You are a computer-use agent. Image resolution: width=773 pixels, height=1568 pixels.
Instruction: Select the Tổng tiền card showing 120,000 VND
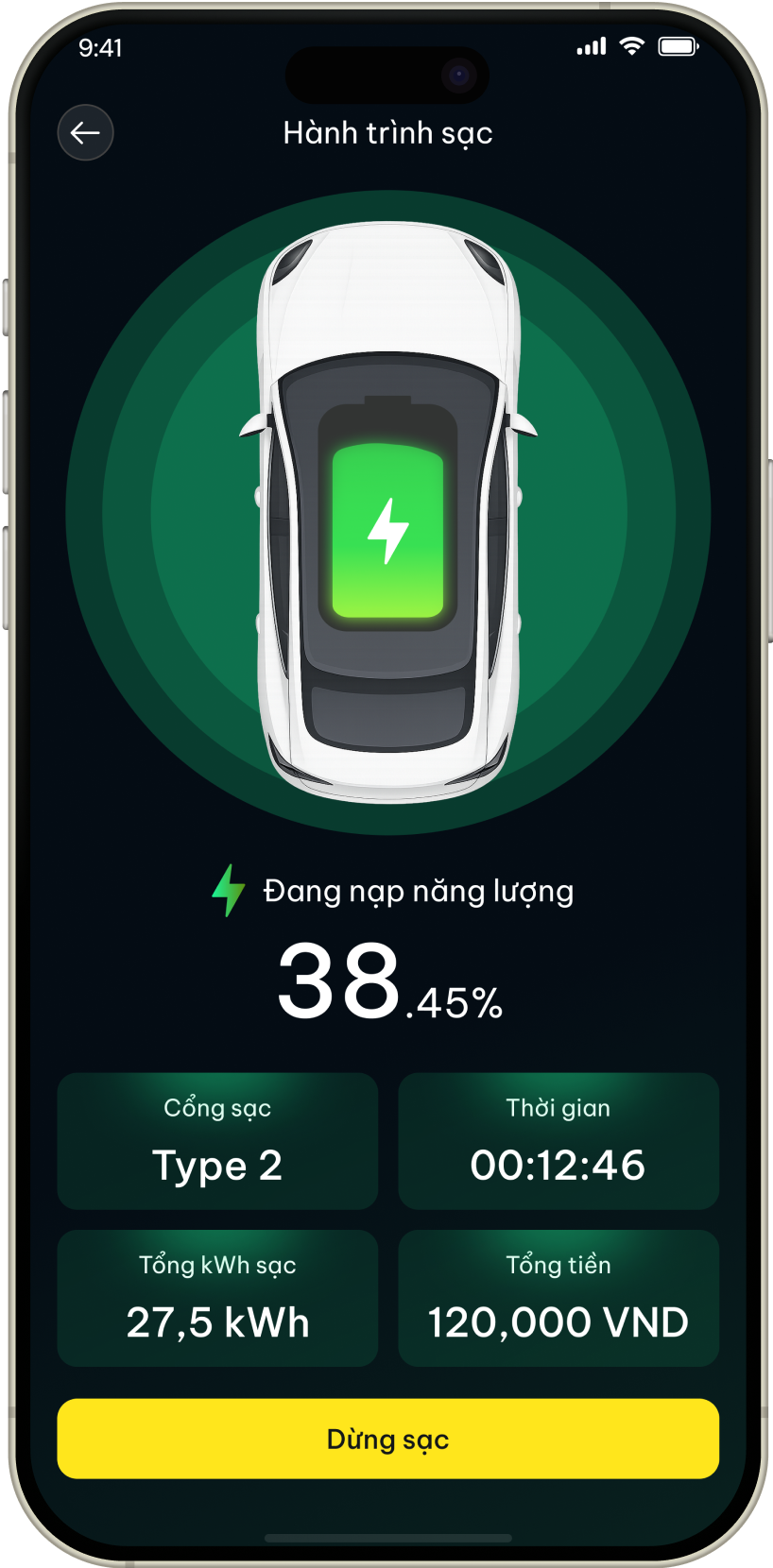coord(557,1297)
